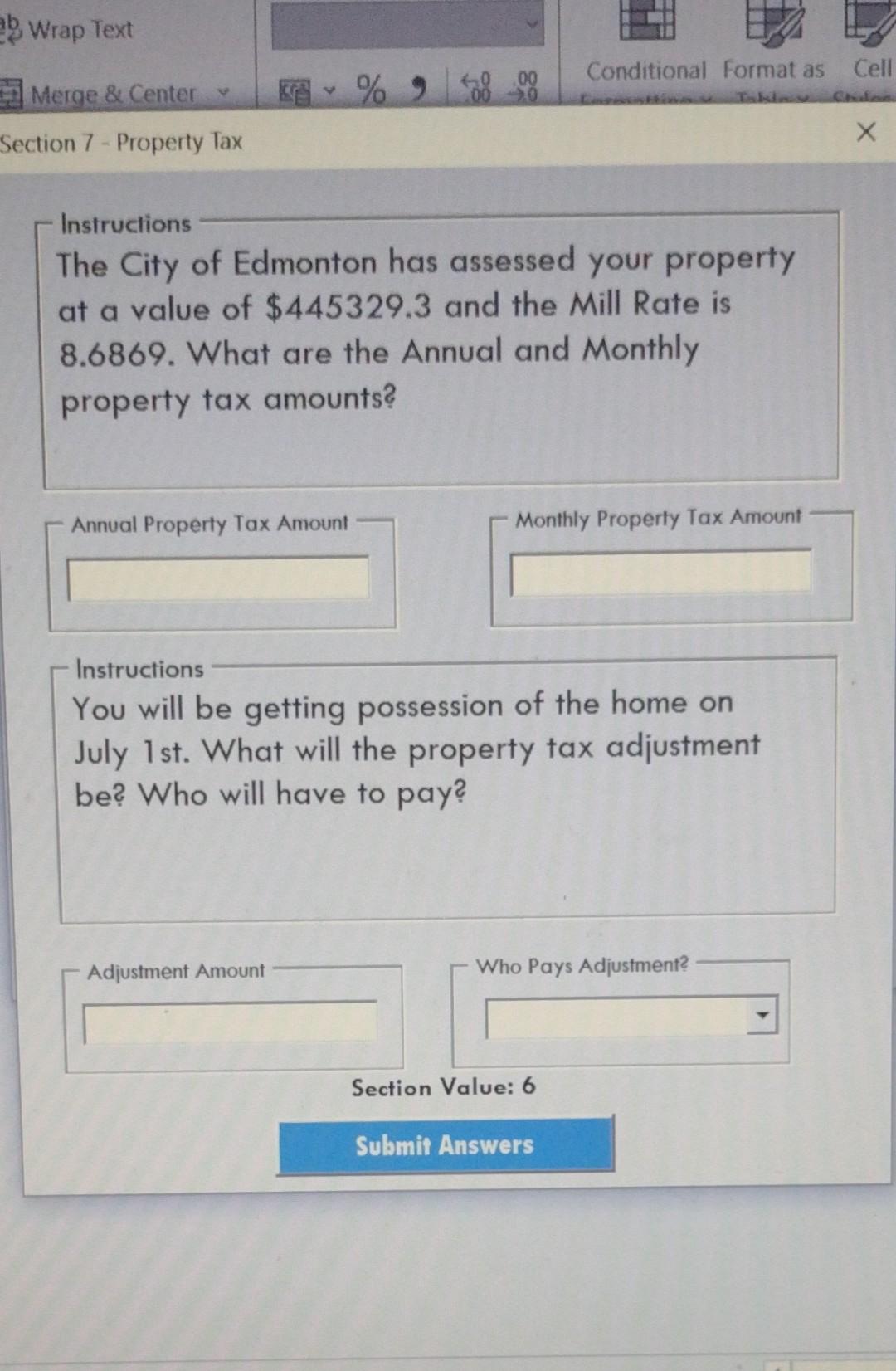
Task: Select the Merge & Center icon
Action: [12, 90]
